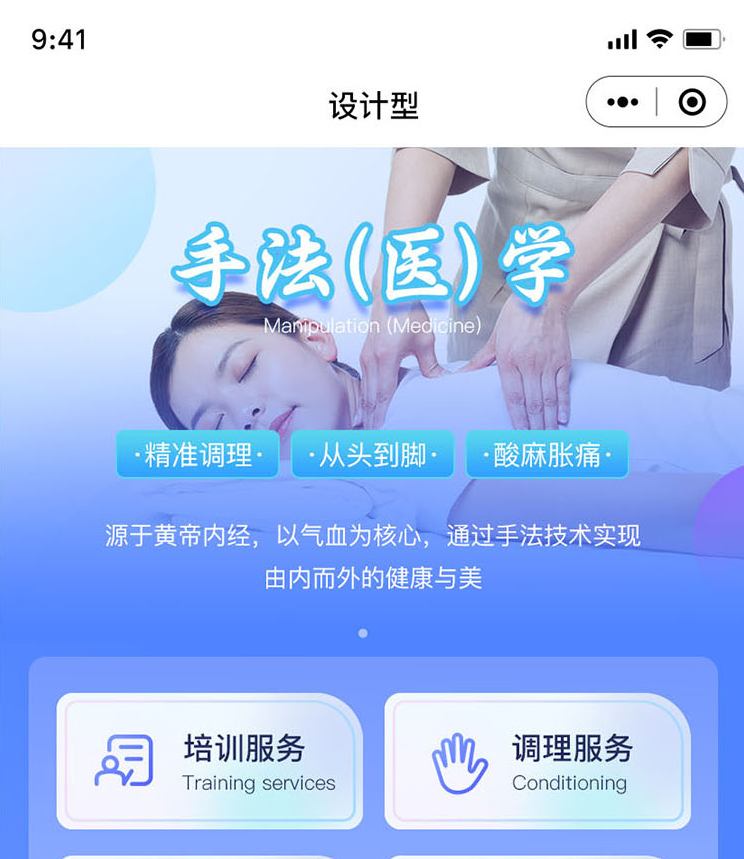Open the mini program's three-dot menu
This screenshot has width=744, height=859.
[622, 102]
